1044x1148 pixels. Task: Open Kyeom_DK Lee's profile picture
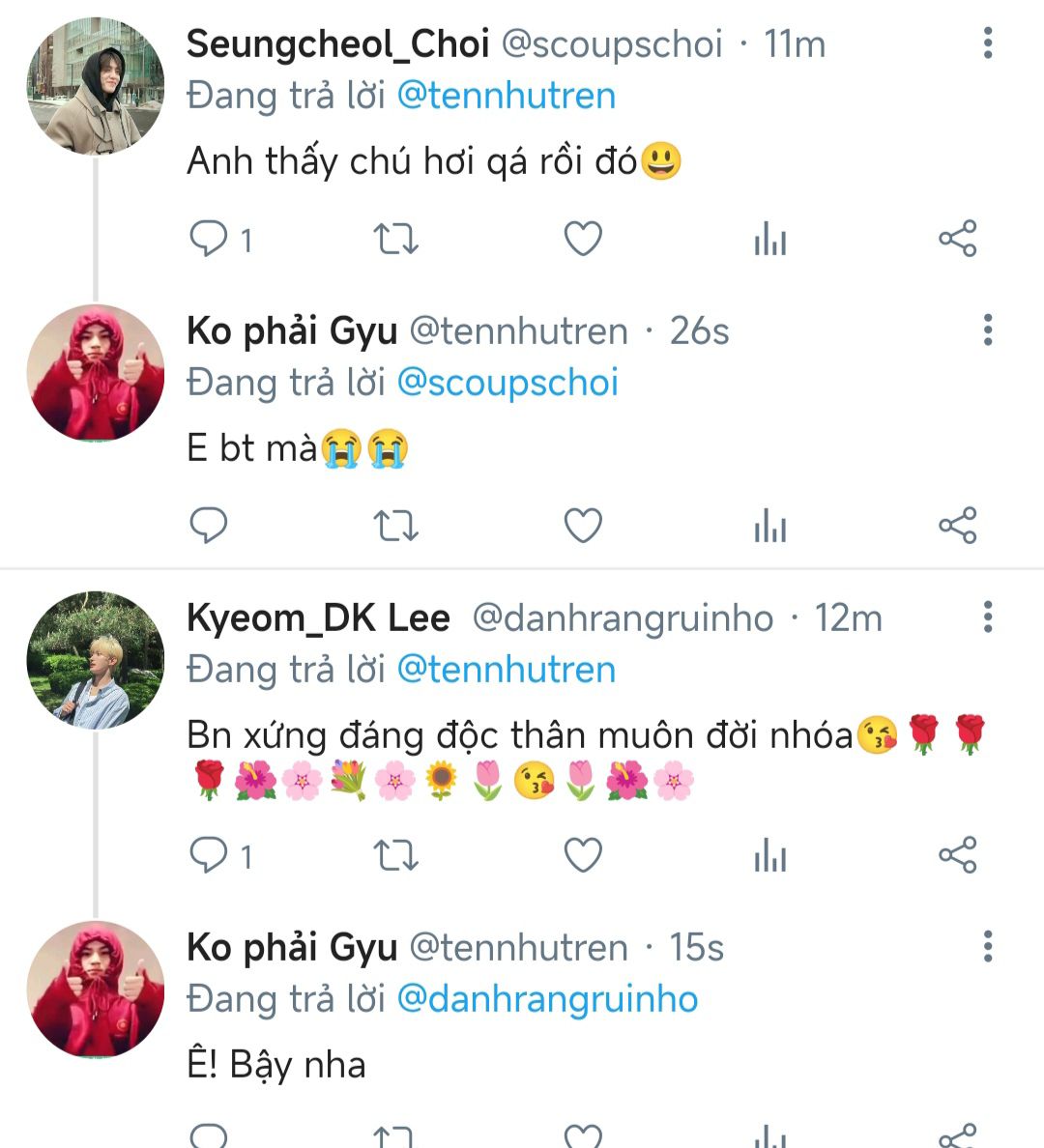(95, 660)
